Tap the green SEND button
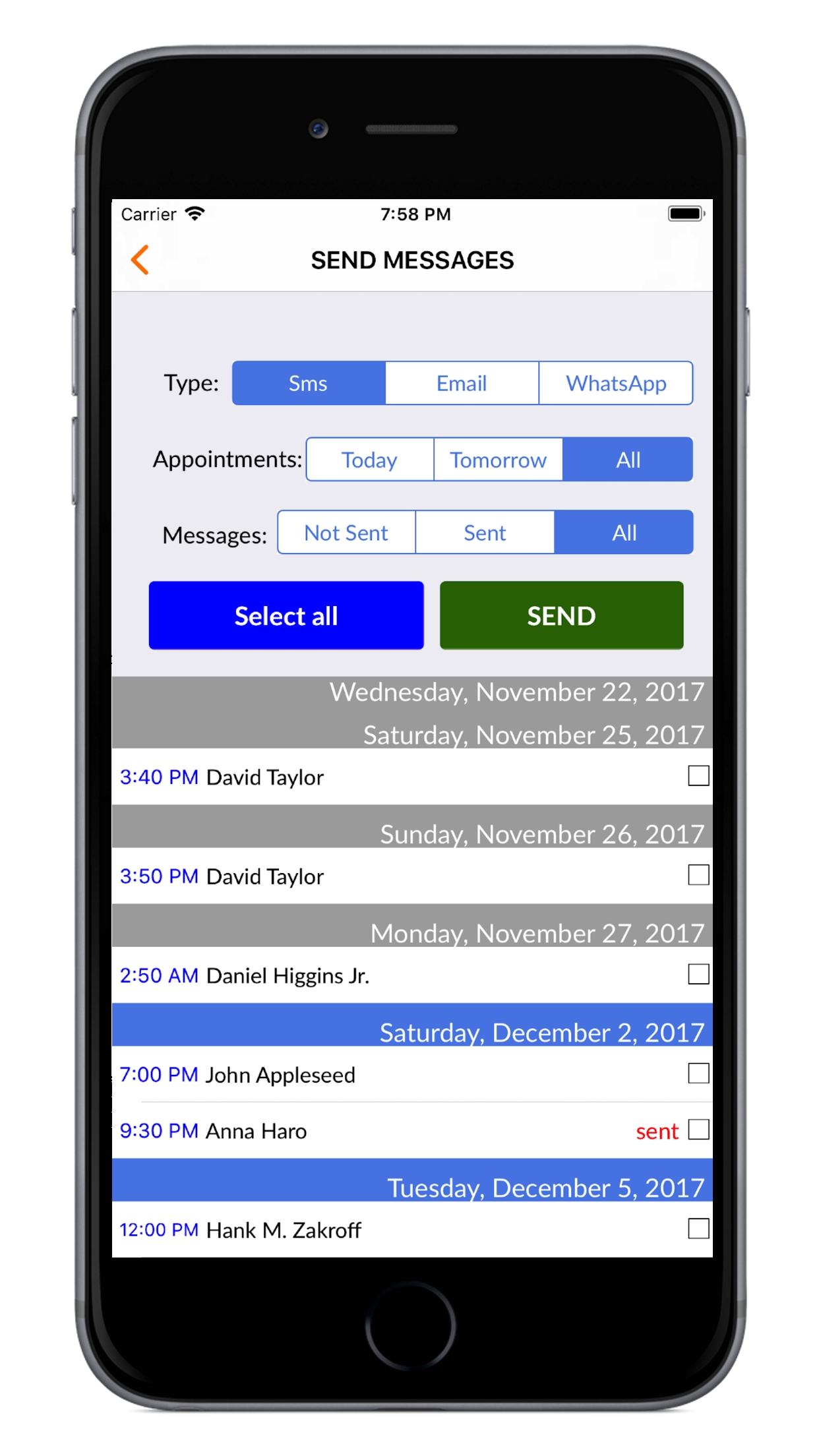Image resolution: width=819 pixels, height=1456 pixels. (x=561, y=615)
